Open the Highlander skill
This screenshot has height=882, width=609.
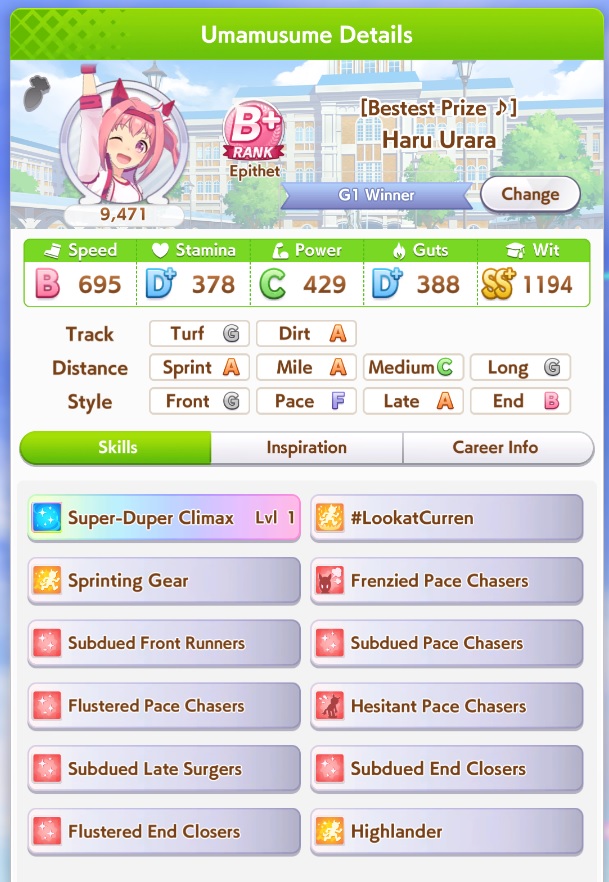click(446, 831)
